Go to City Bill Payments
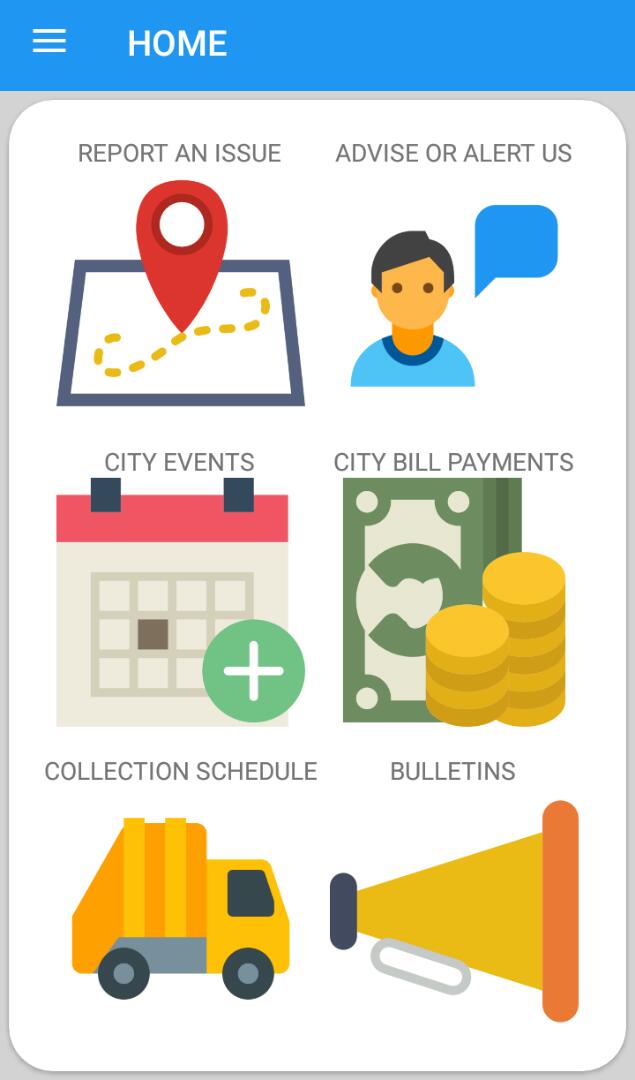Screen dimensions: 635x1080 453,588
